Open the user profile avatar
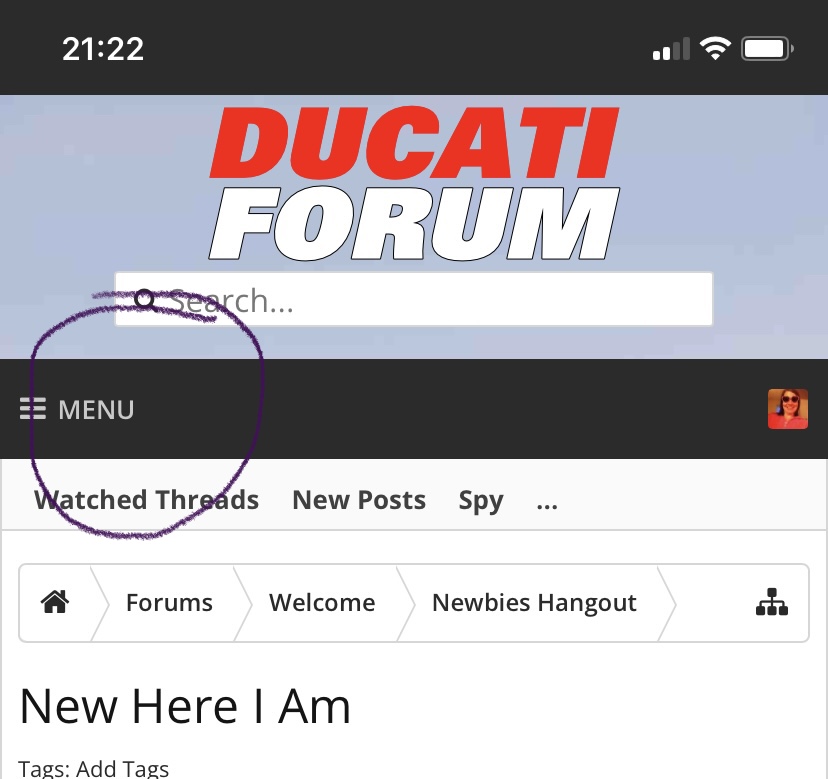This screenshot has width=828, height=779. [x=787, y=410]
